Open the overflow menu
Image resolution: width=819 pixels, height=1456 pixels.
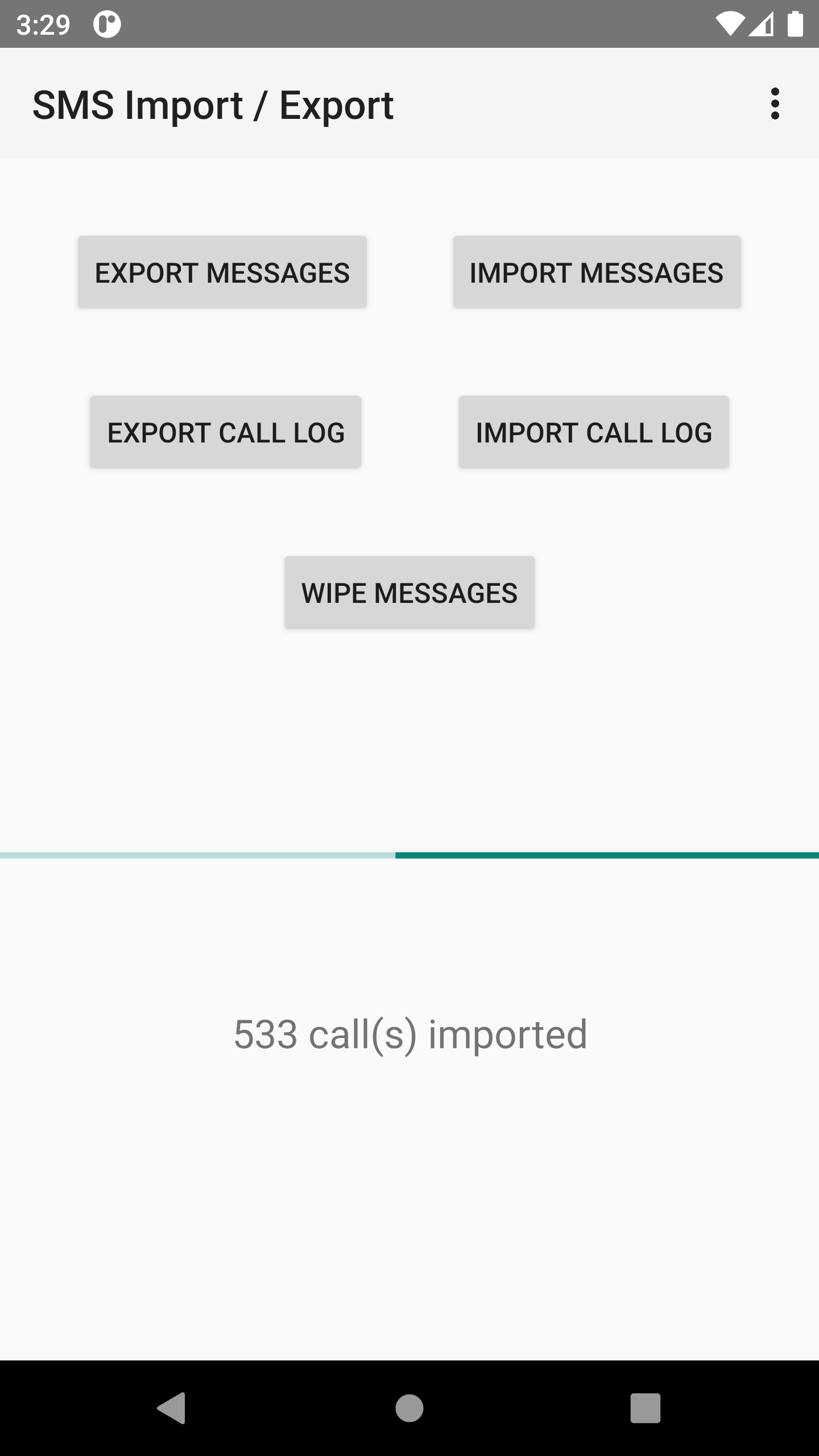[x=775, y=104]
